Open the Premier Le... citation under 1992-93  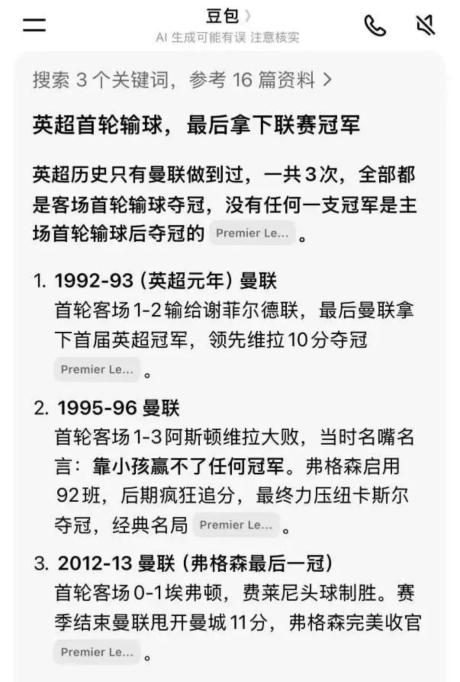(97, 370)
